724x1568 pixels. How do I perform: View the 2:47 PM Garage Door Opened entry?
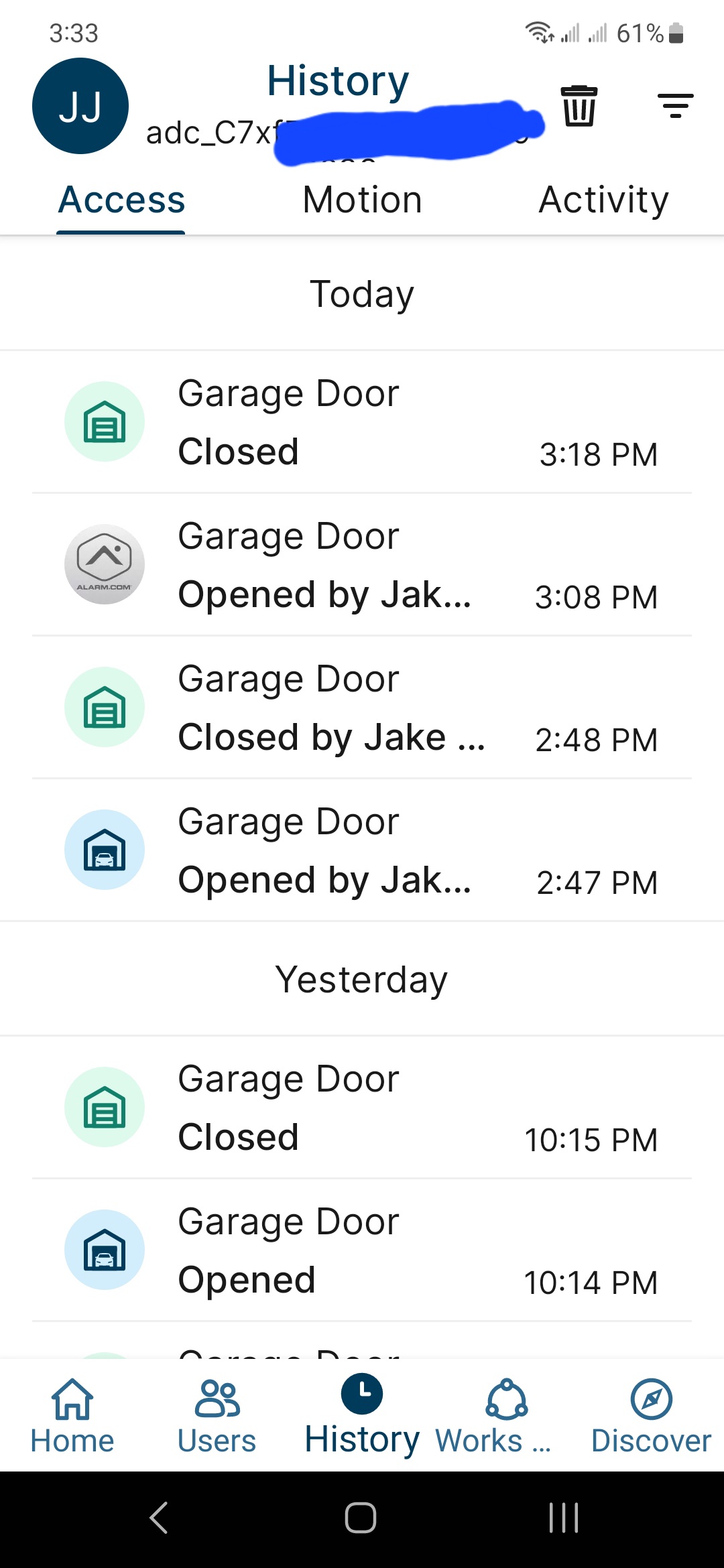click(x=362, y=850)
